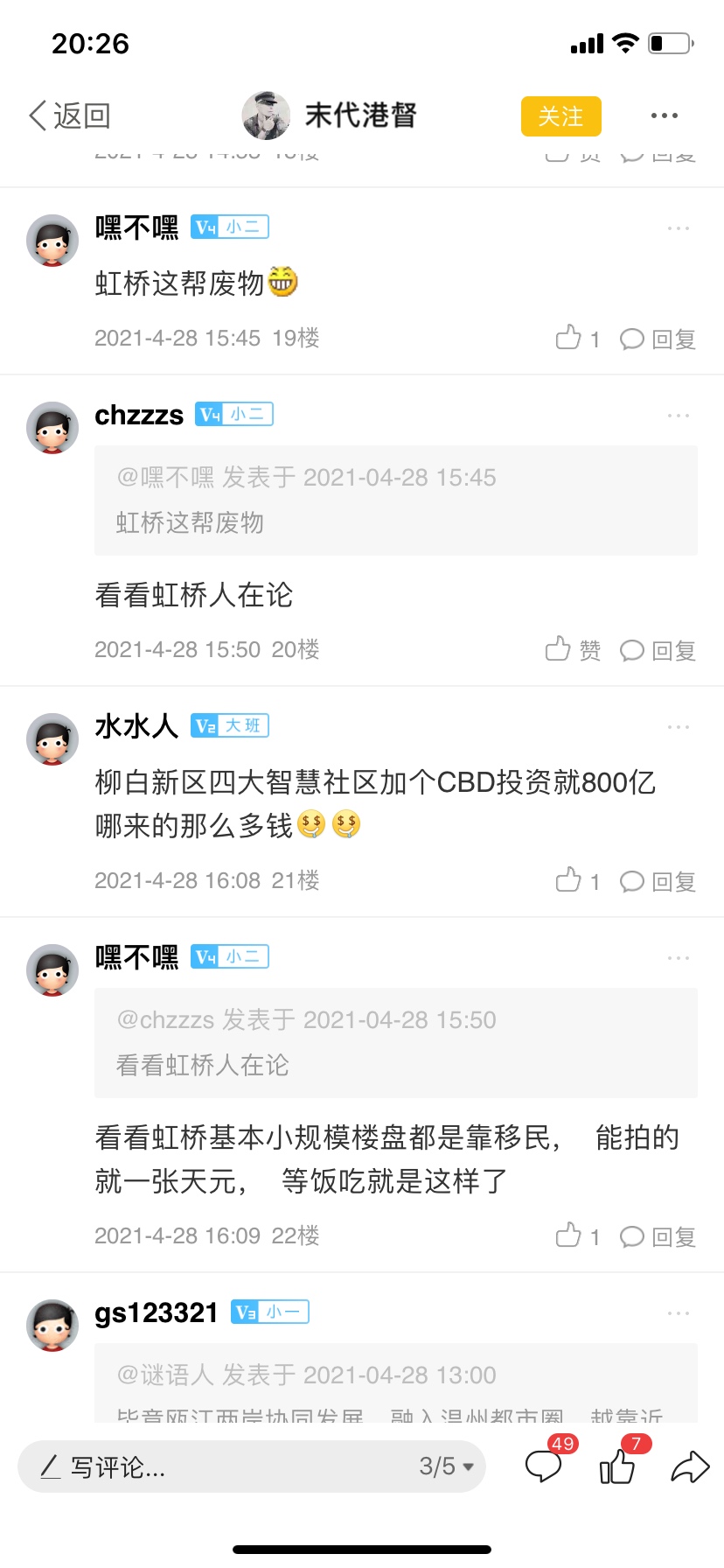Open more options for gs123321's comment

tap(678, 1313)
